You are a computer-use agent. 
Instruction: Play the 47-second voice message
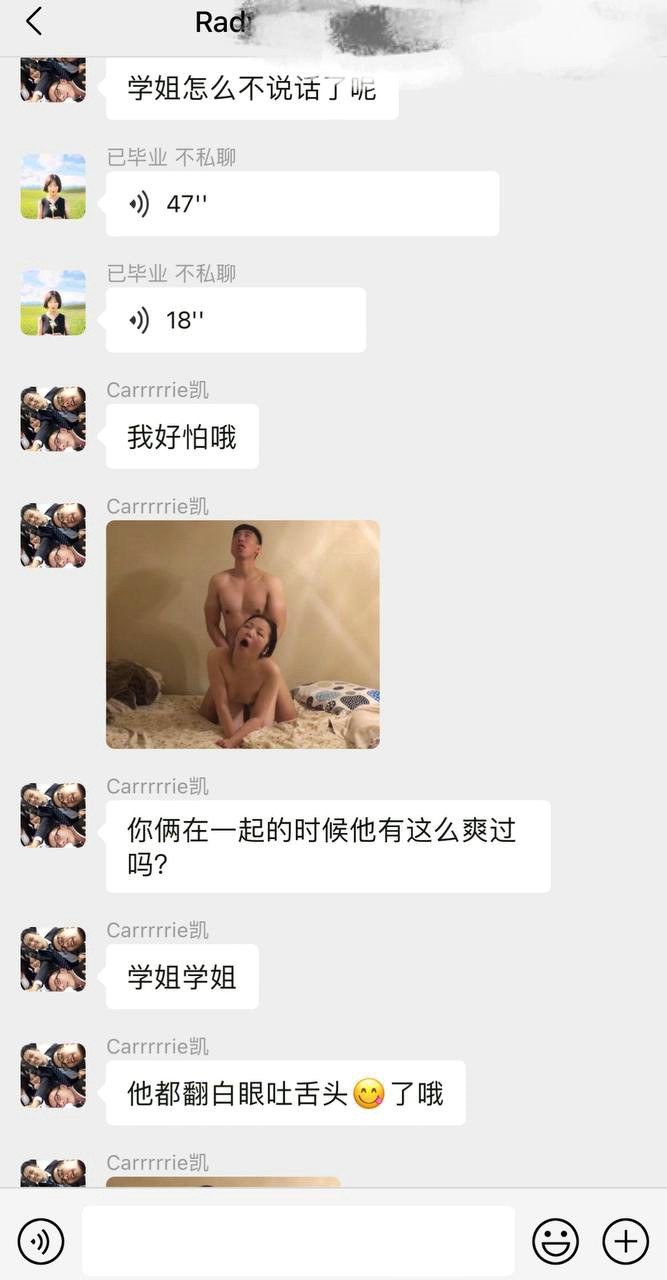coord(301,204)
